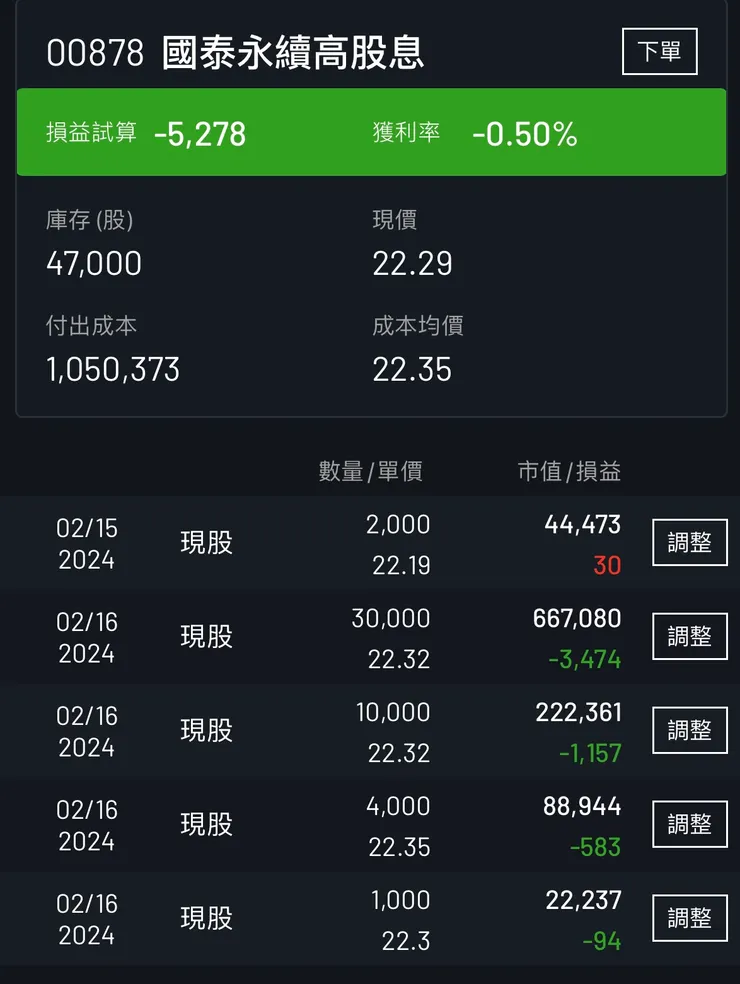This screenshot has height=984, width=740.
Task: Tap the 下單 order button
Action: tap(660, 50)
